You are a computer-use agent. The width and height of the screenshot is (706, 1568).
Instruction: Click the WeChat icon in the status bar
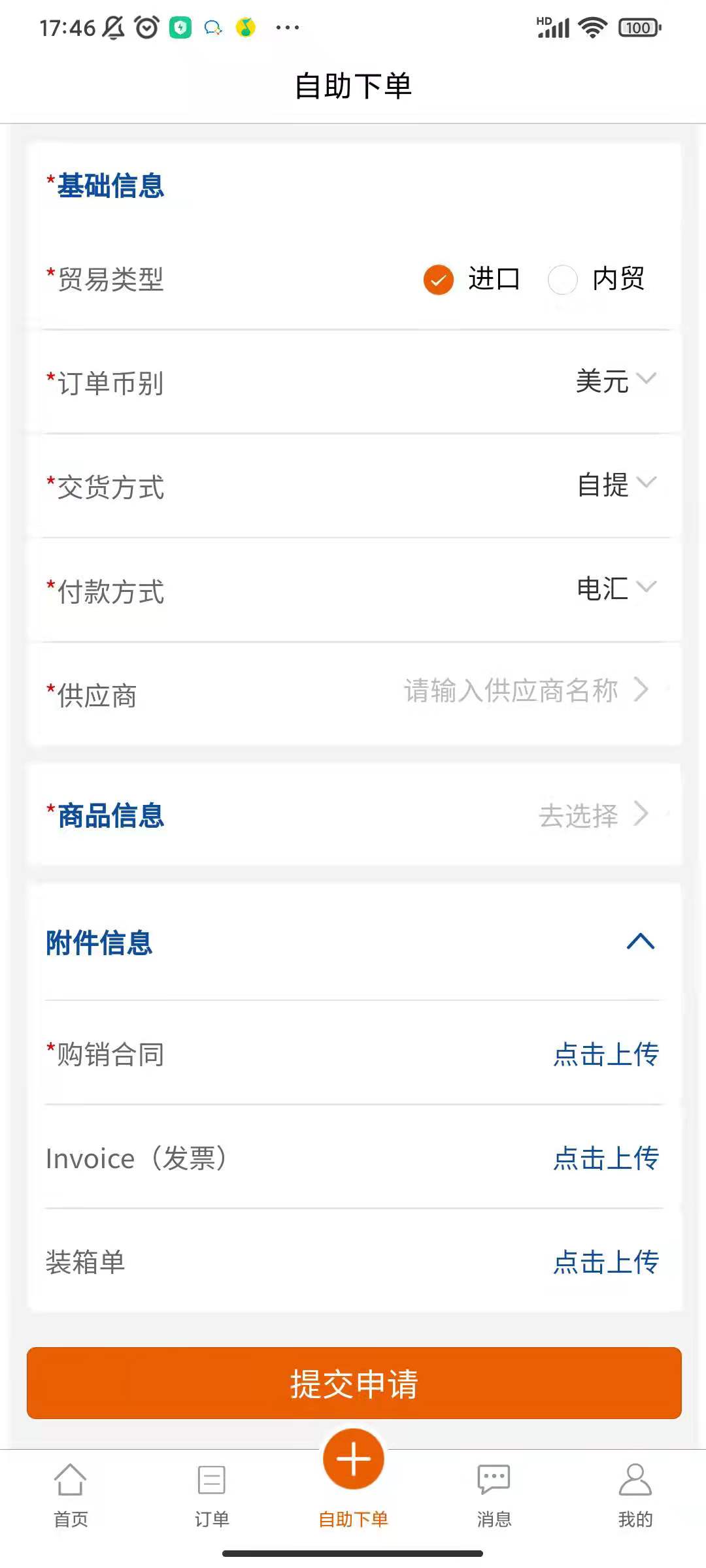(x=213, y=27)
